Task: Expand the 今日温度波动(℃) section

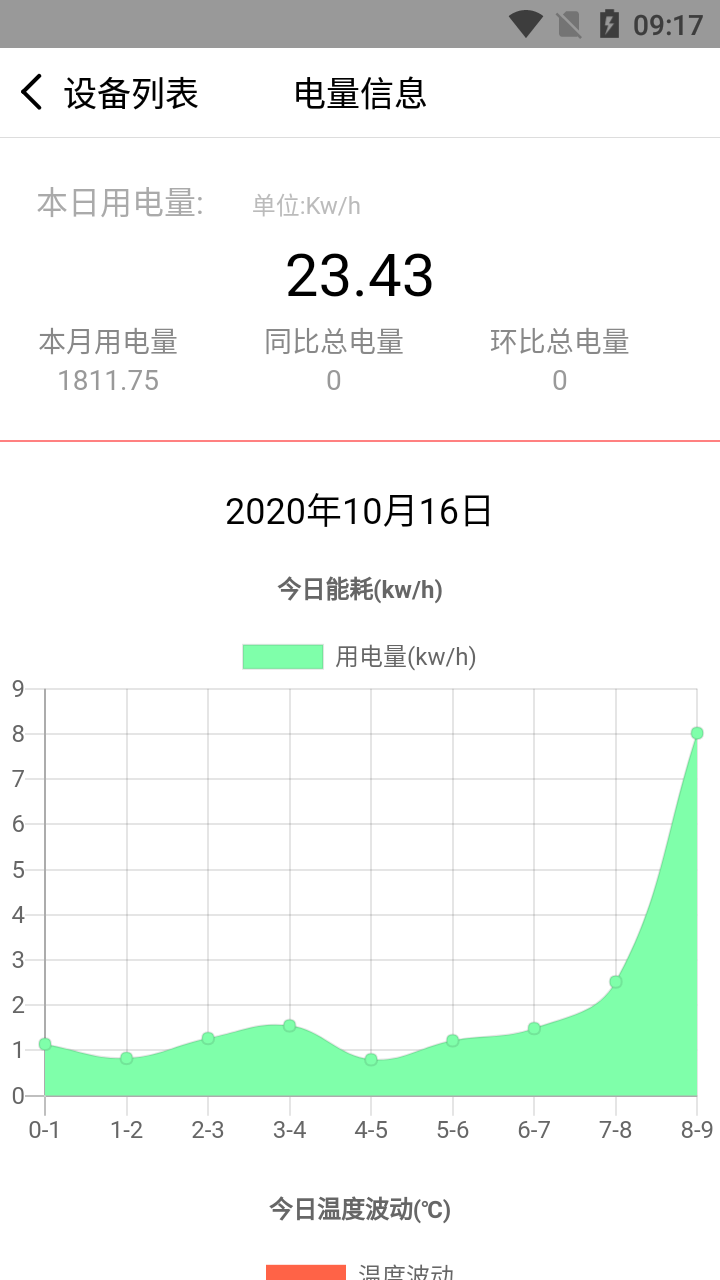Action: click(x=360, y=1210)
